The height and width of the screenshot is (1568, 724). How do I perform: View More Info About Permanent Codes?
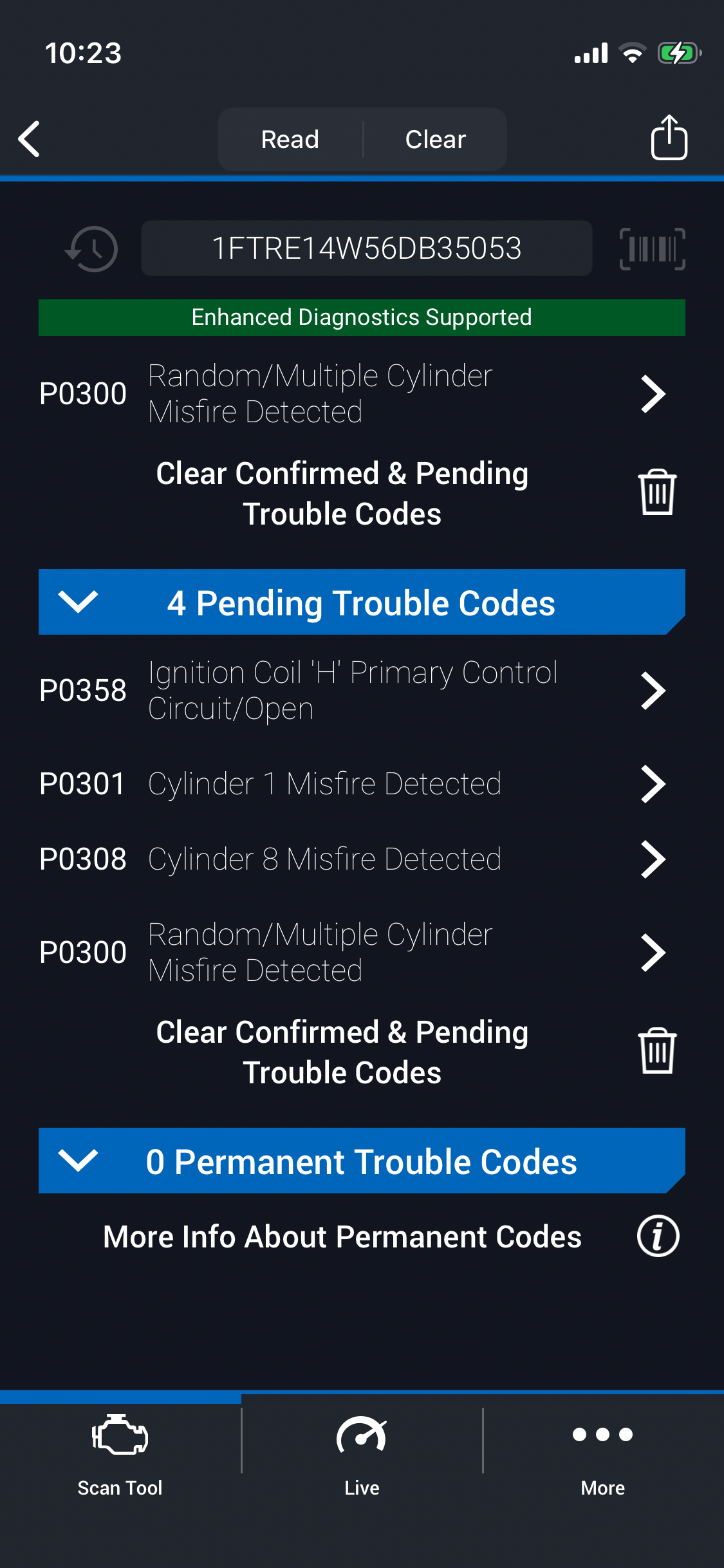tap(658, 1237)
